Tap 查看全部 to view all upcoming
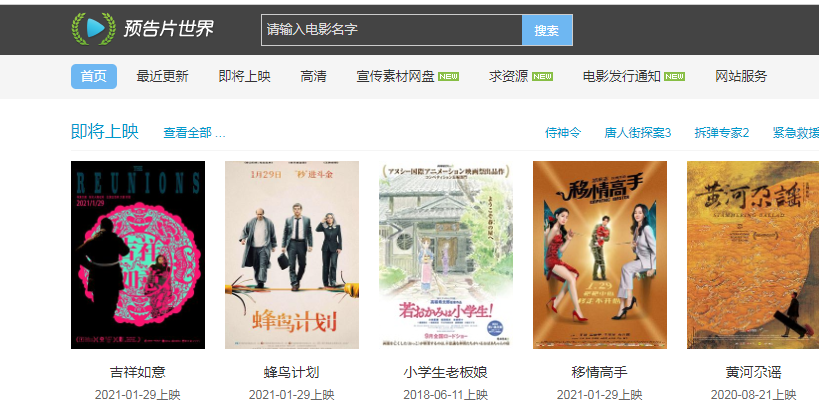 (x=194, y=133)
